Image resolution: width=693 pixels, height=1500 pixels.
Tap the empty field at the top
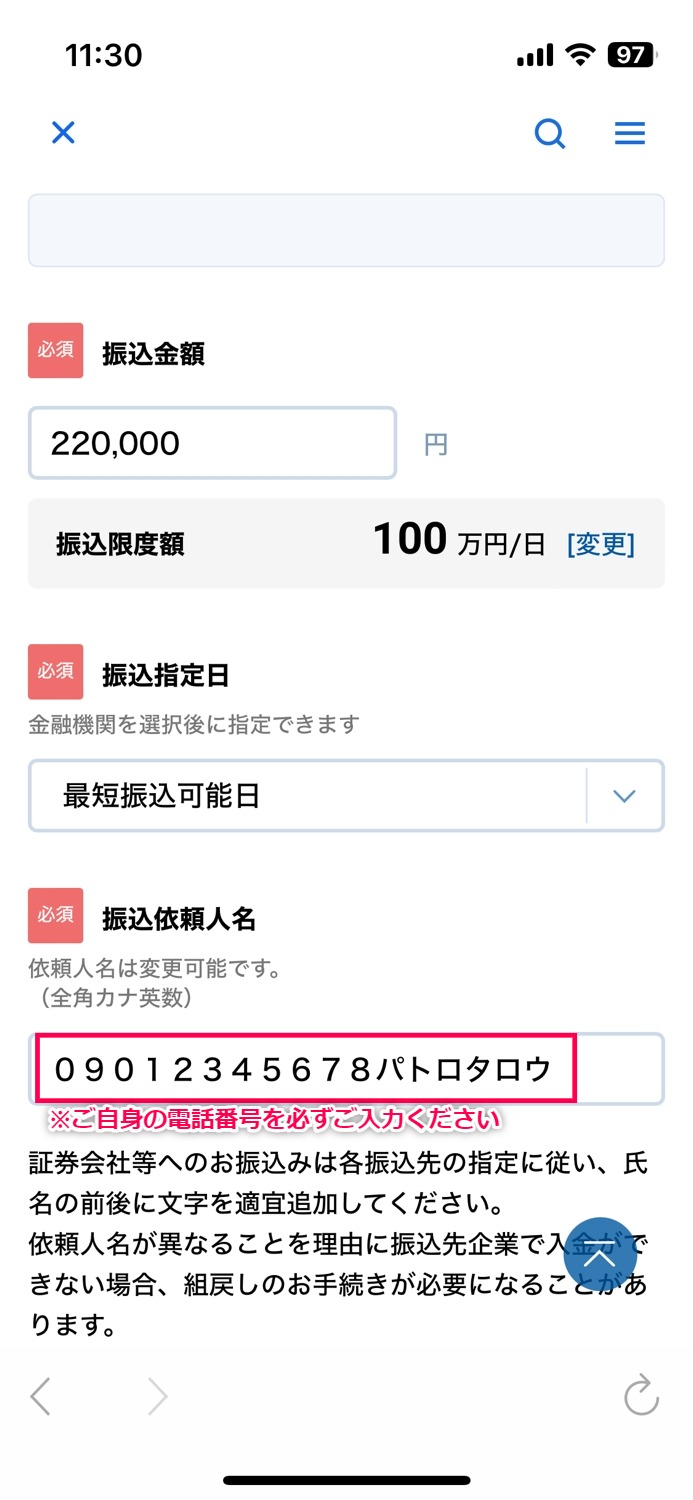click(x=346, y=230)
